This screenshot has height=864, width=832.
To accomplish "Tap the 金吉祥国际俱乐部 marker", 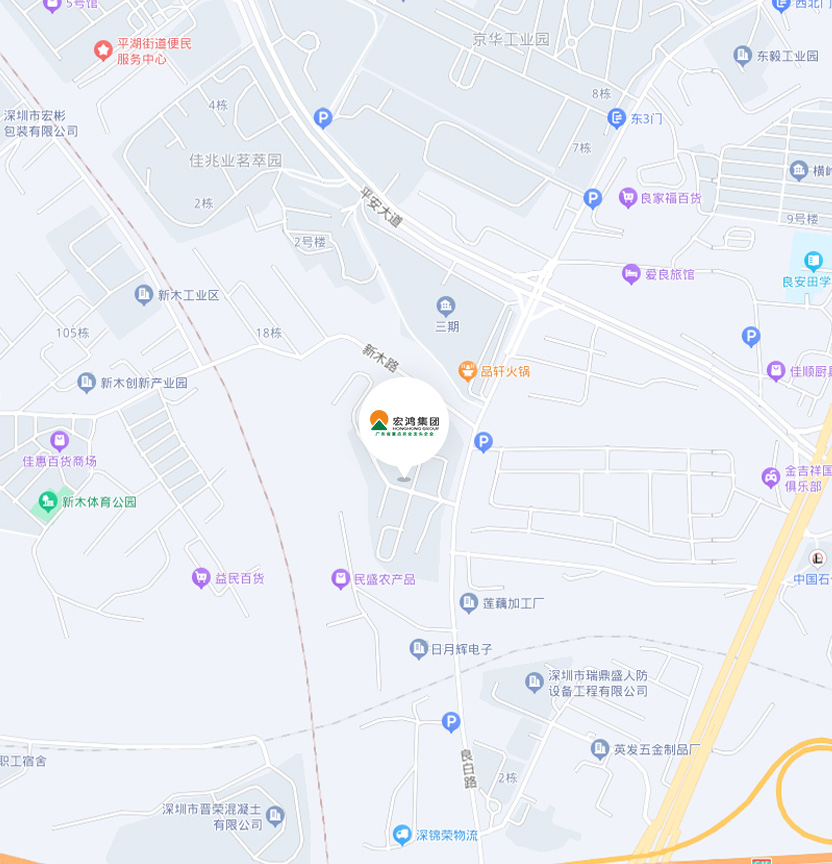I will click(771, 477).
